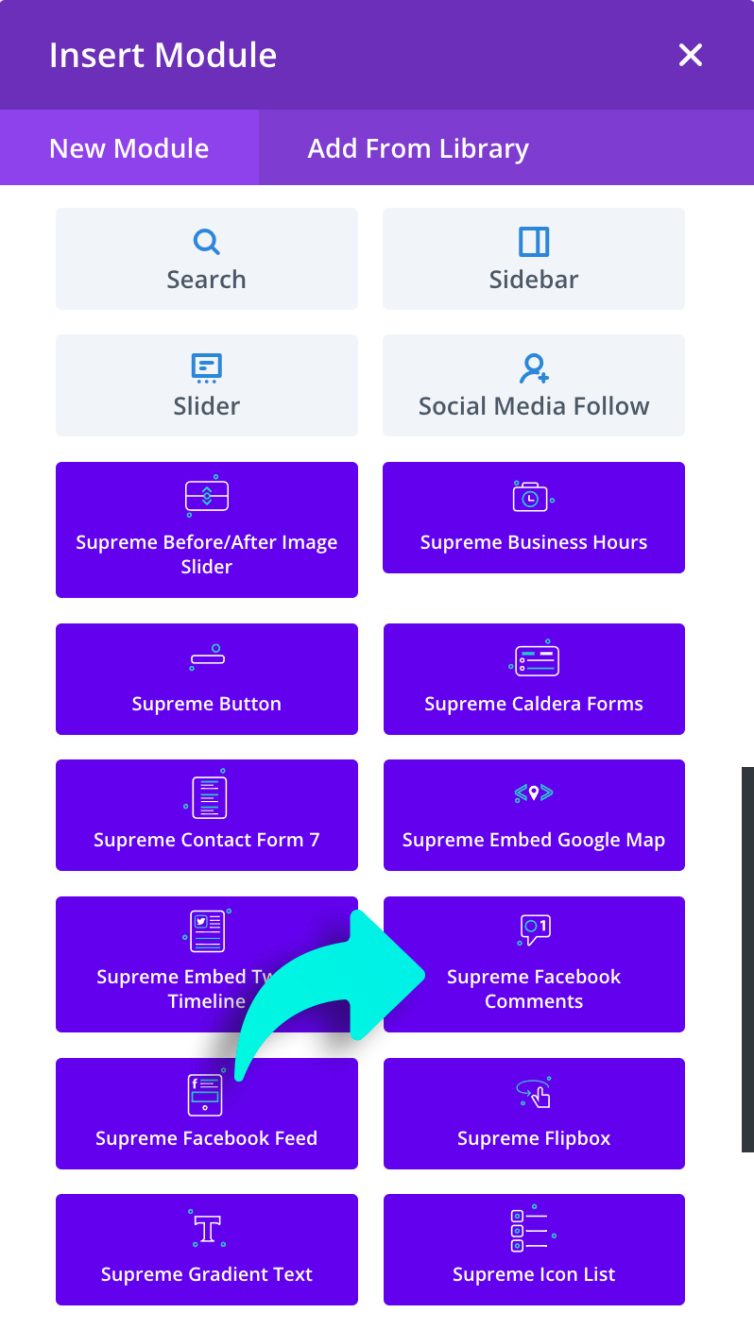754x1330 pixels.
Task: Choose Supreme Caldera Forms module
Action: 533,679
